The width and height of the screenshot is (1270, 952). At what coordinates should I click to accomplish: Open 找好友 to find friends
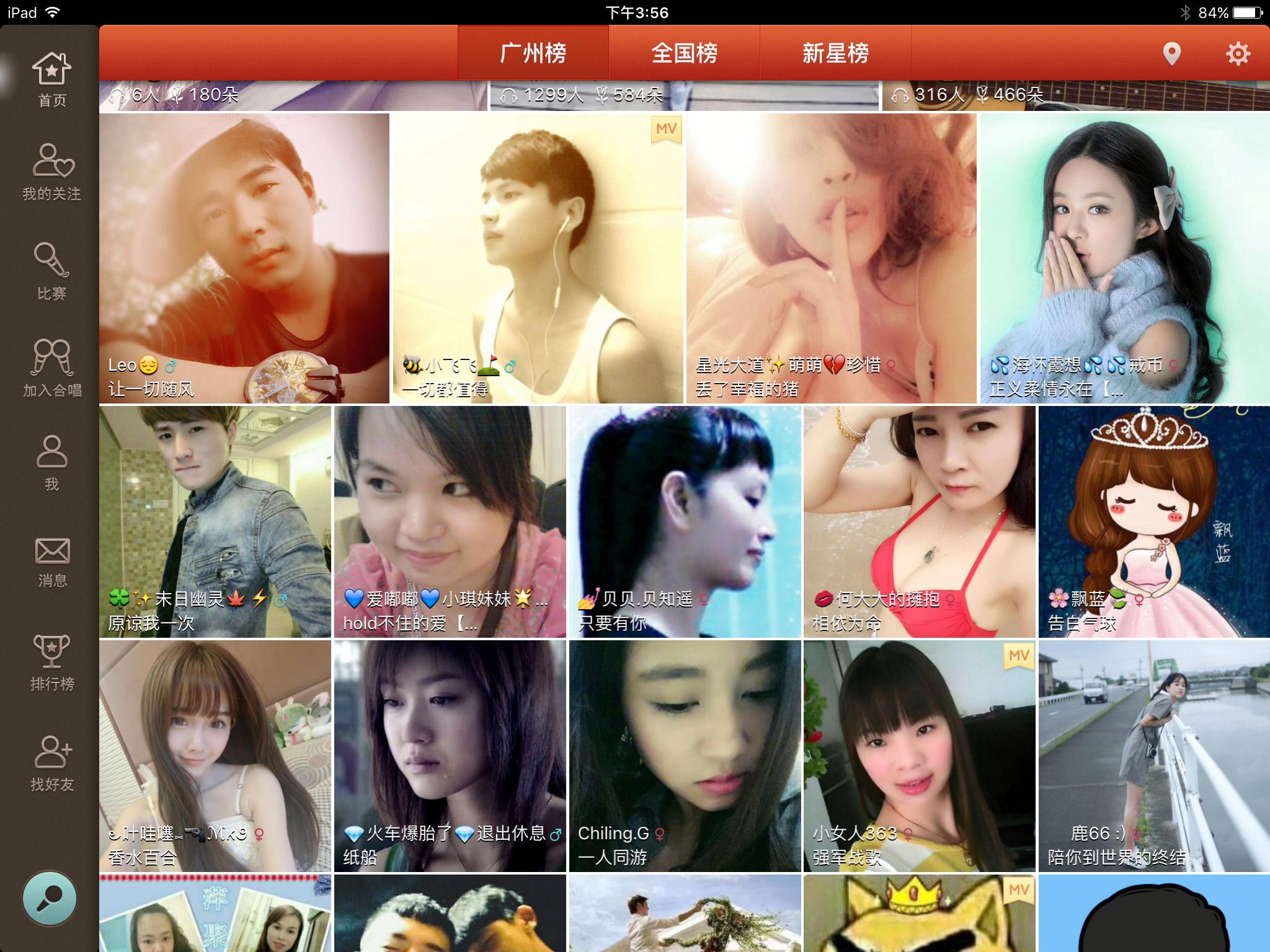[x=51, y=763]
